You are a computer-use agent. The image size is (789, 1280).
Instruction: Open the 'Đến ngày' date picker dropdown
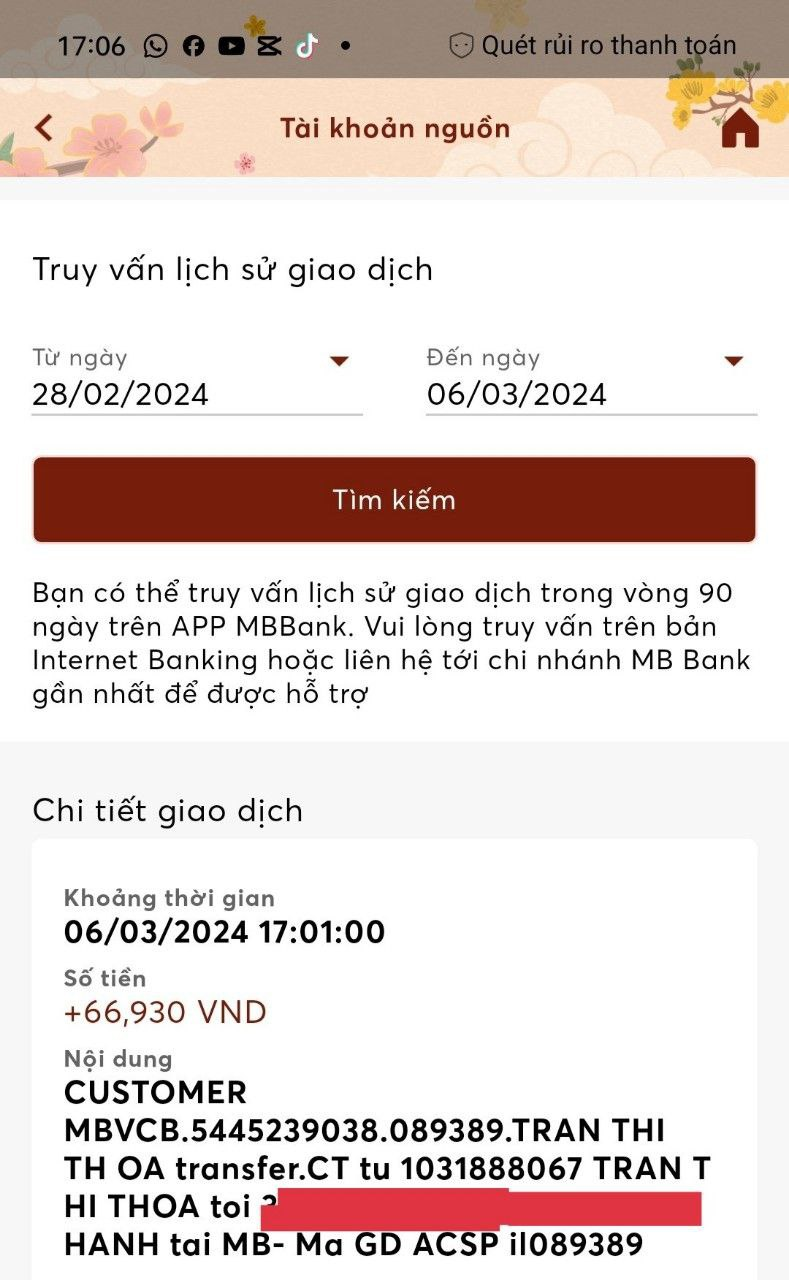point(733,360)
